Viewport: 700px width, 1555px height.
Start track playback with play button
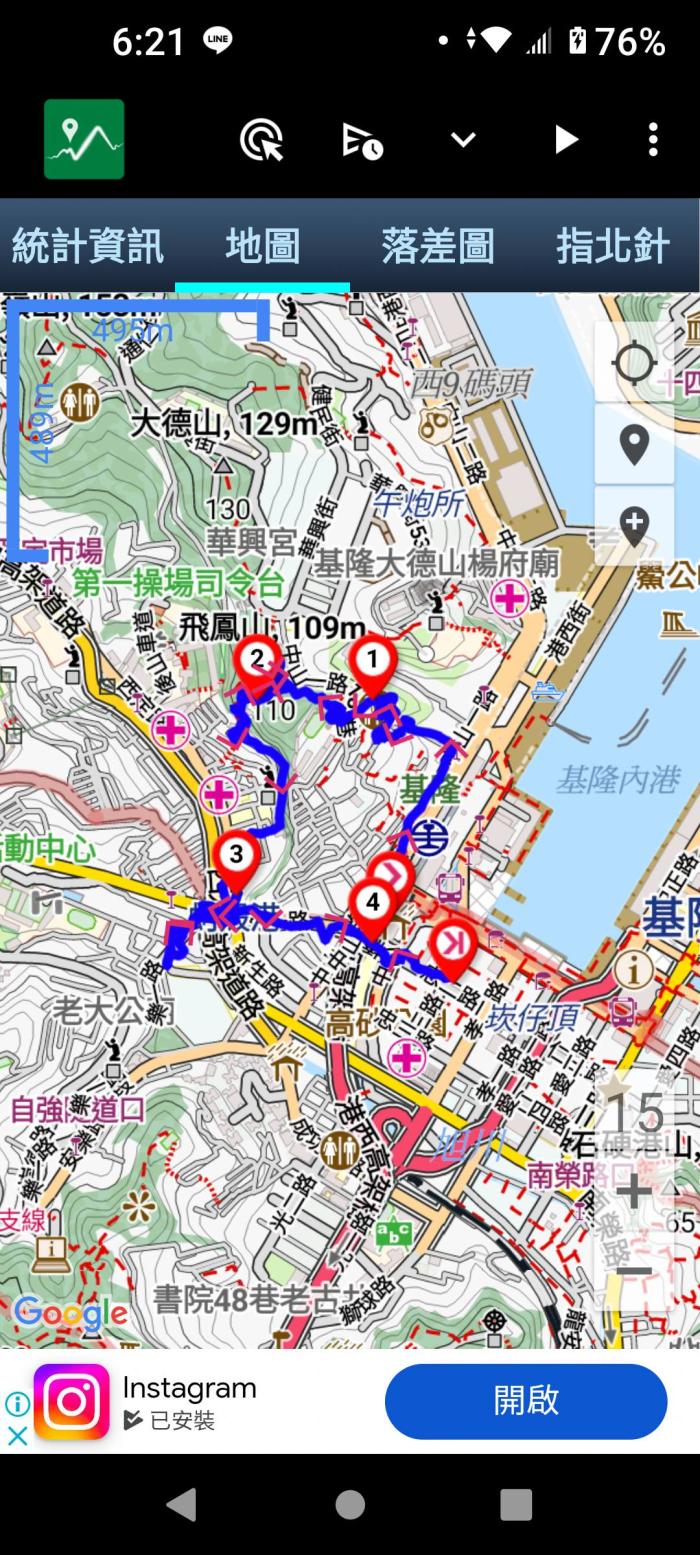pos(566,140)
